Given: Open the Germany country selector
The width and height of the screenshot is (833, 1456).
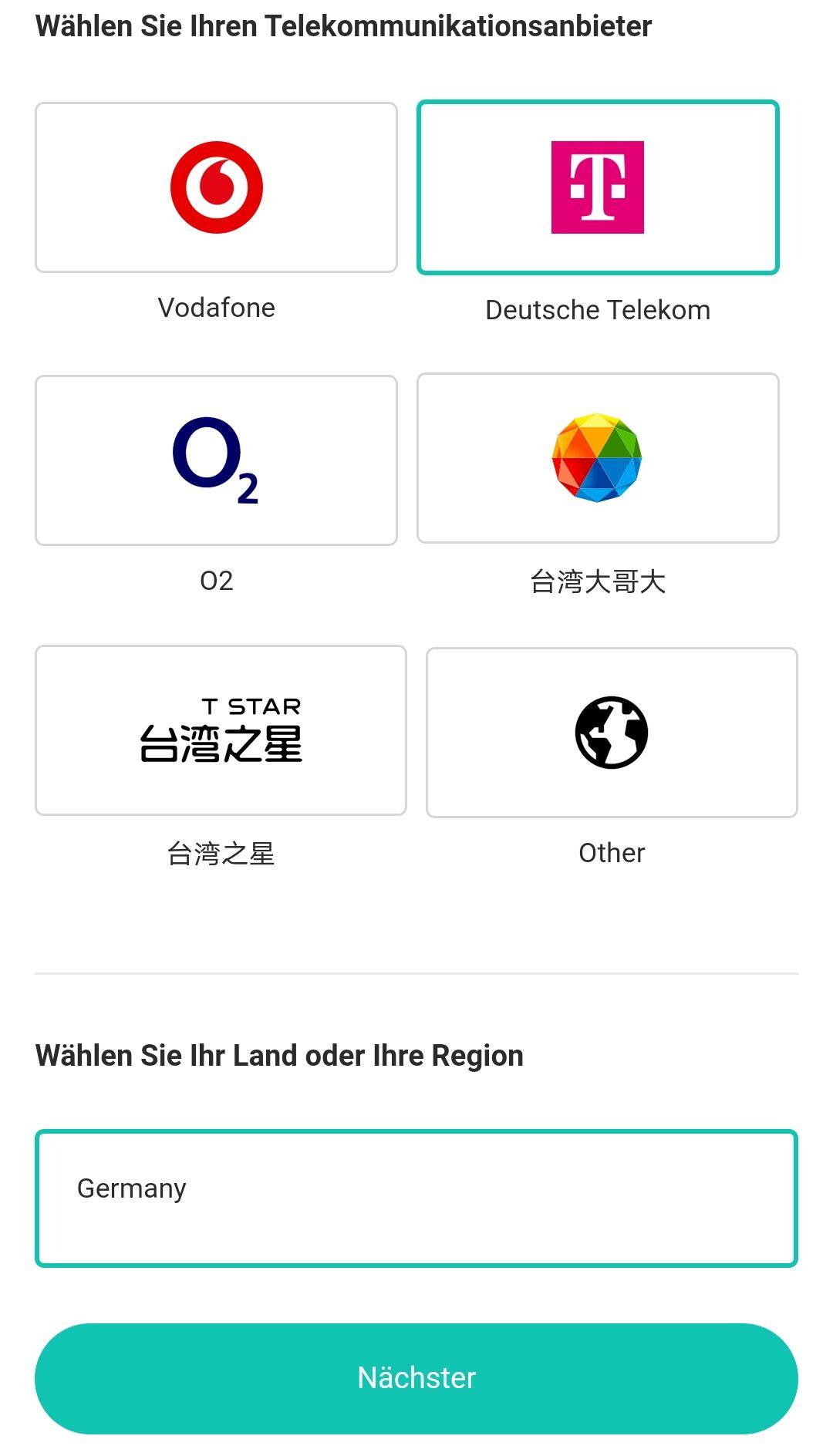Looking at the screenshot, I should [x=416, y=1198].
